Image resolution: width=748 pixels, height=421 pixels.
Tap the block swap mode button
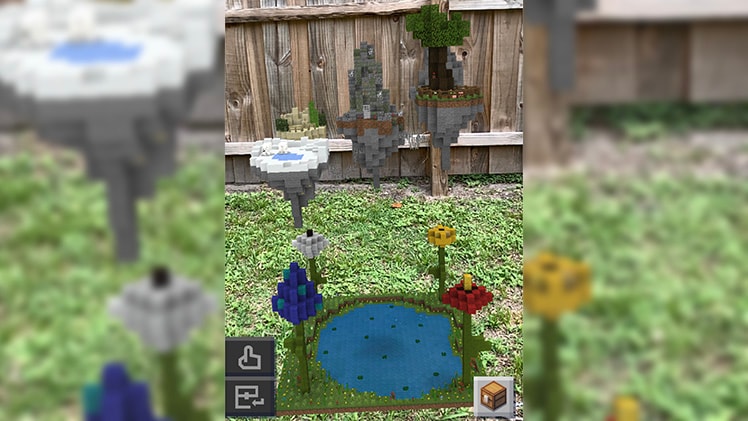249,396
